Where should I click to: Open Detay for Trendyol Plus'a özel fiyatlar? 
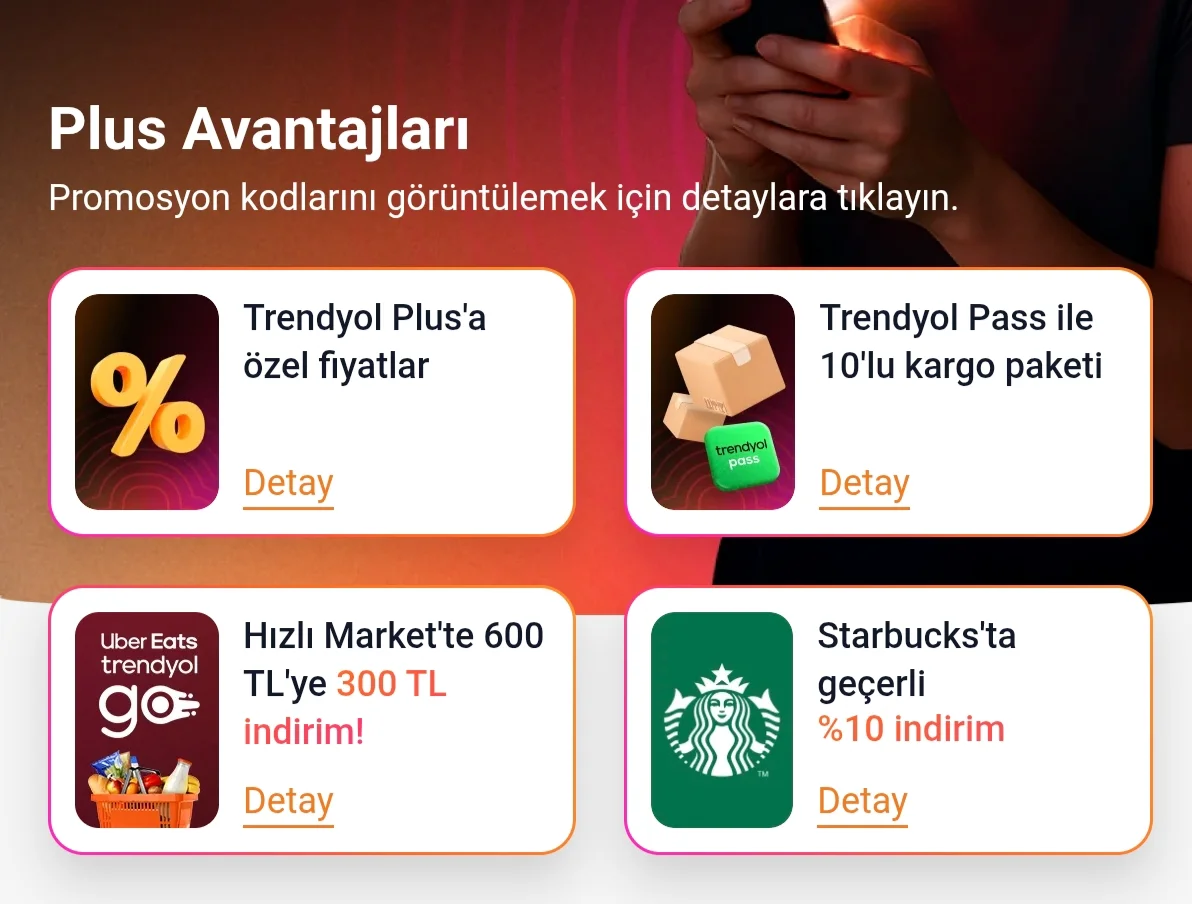click(288, 484)
